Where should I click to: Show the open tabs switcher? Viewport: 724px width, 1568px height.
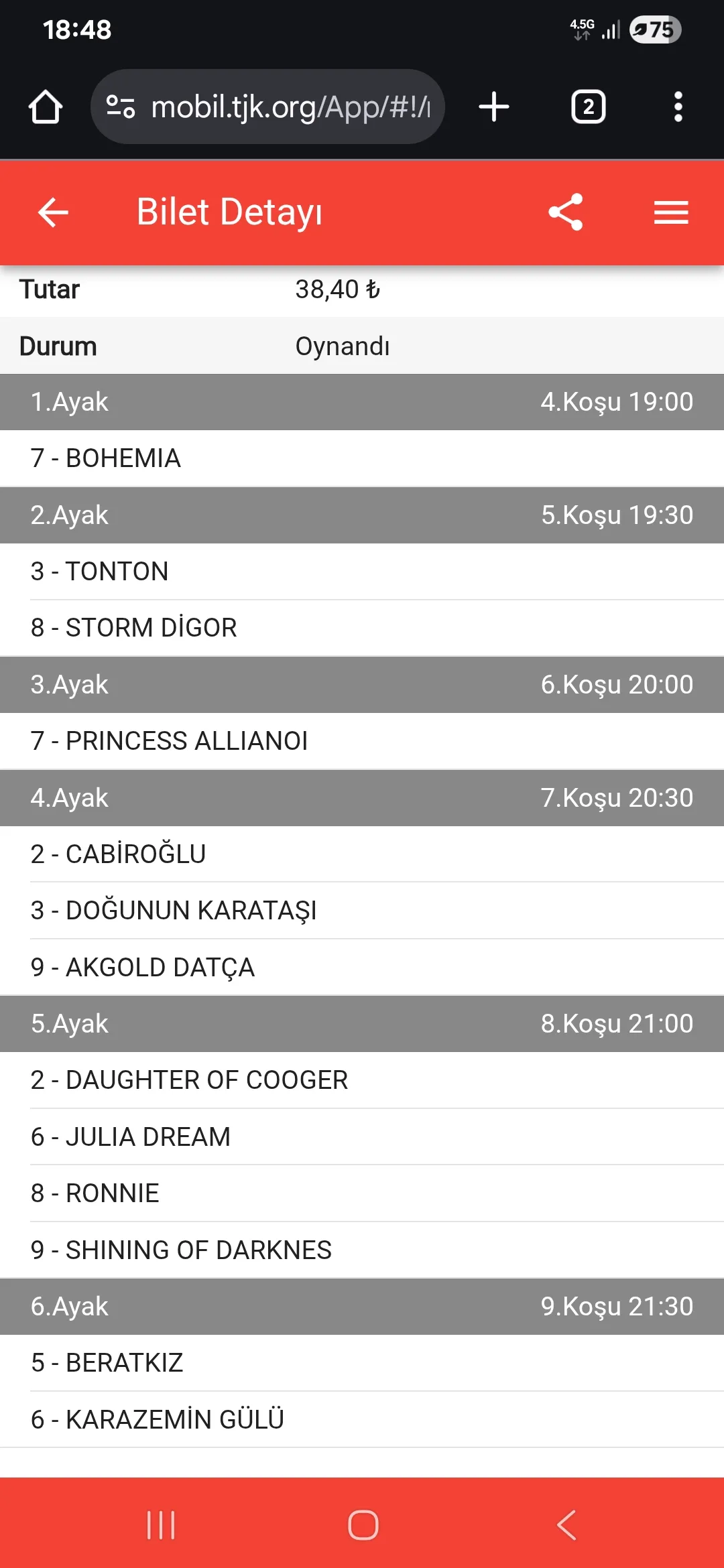click(x=588, y=107)
